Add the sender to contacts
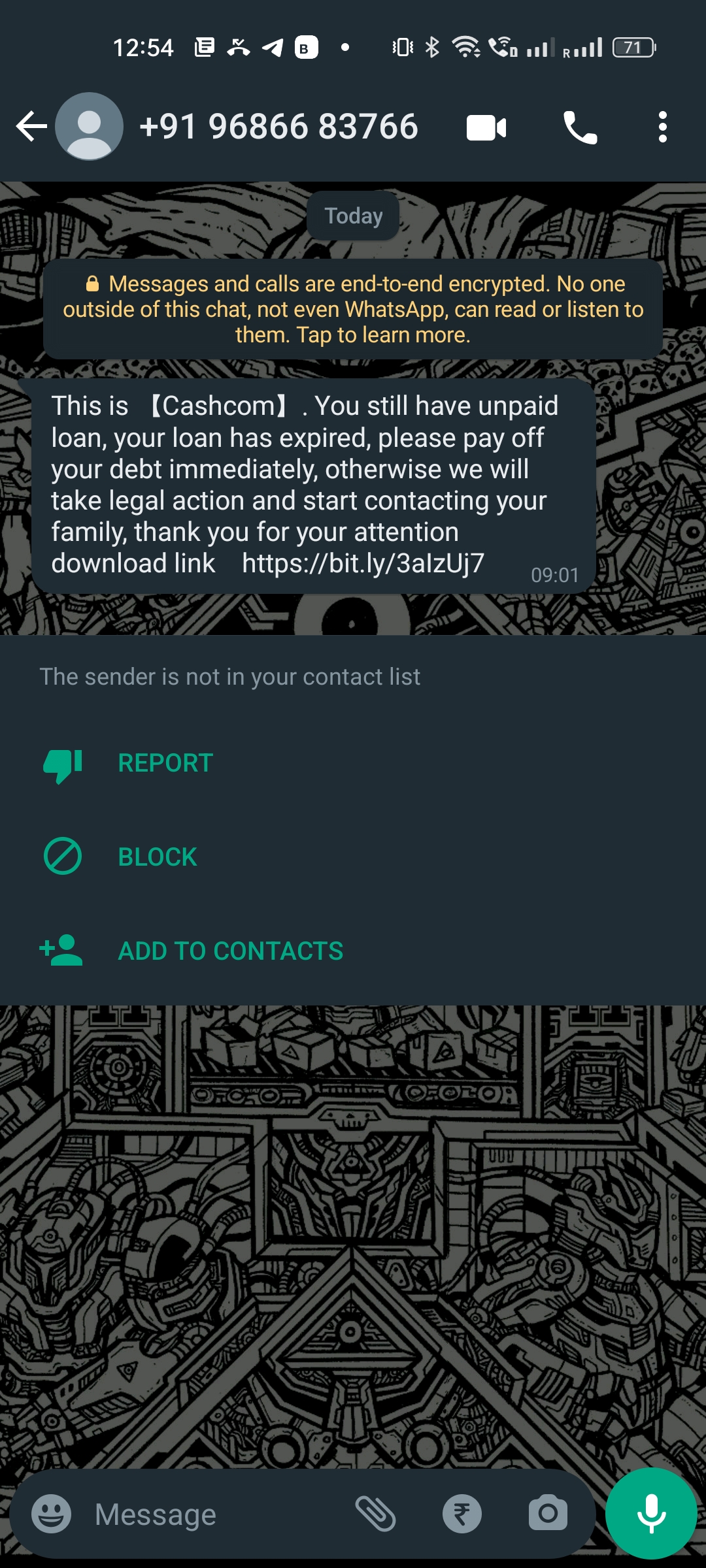This screenshot has height=1568, width=706. click(229, 951)
